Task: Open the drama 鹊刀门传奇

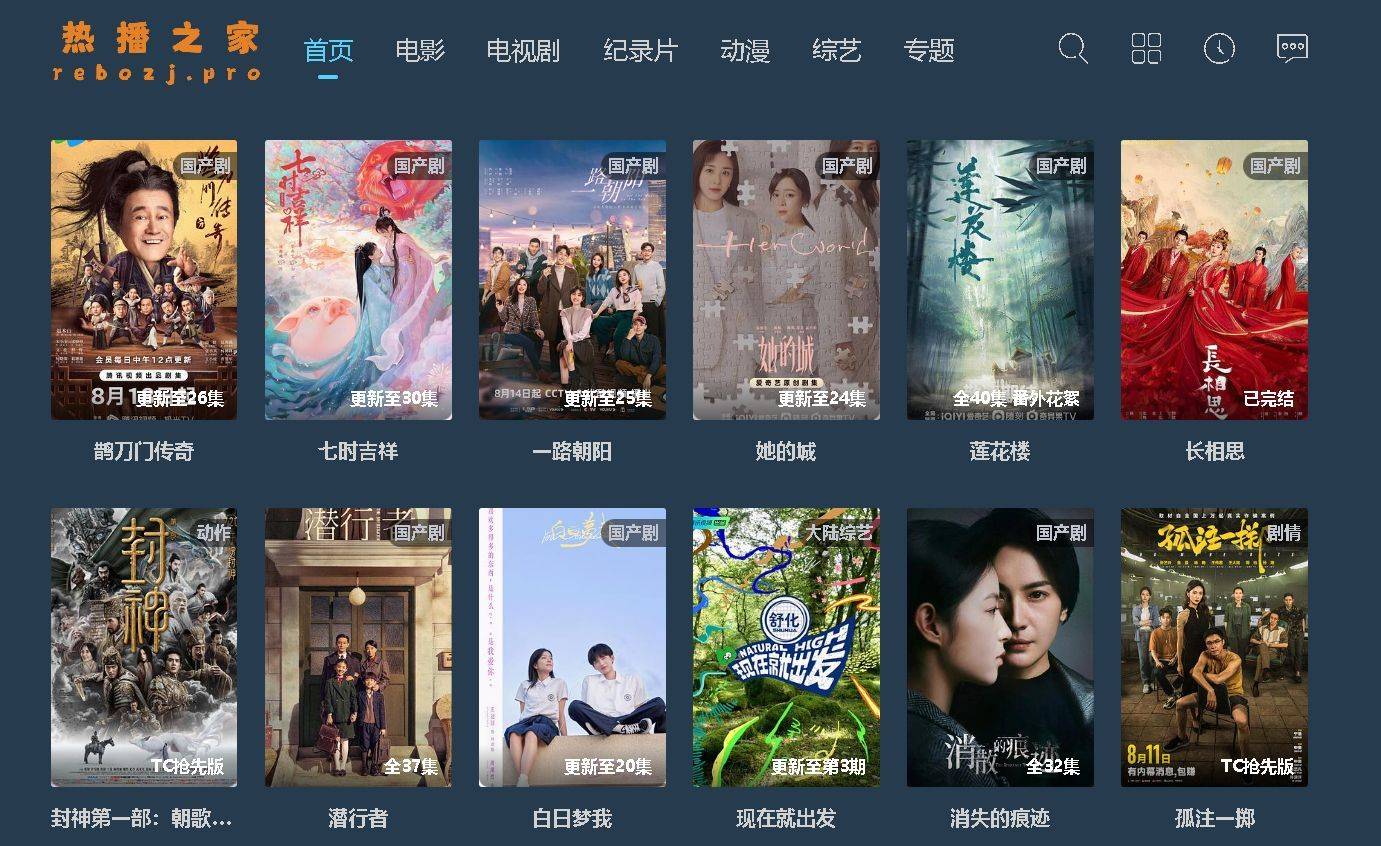Action: (x=144, y=280)
